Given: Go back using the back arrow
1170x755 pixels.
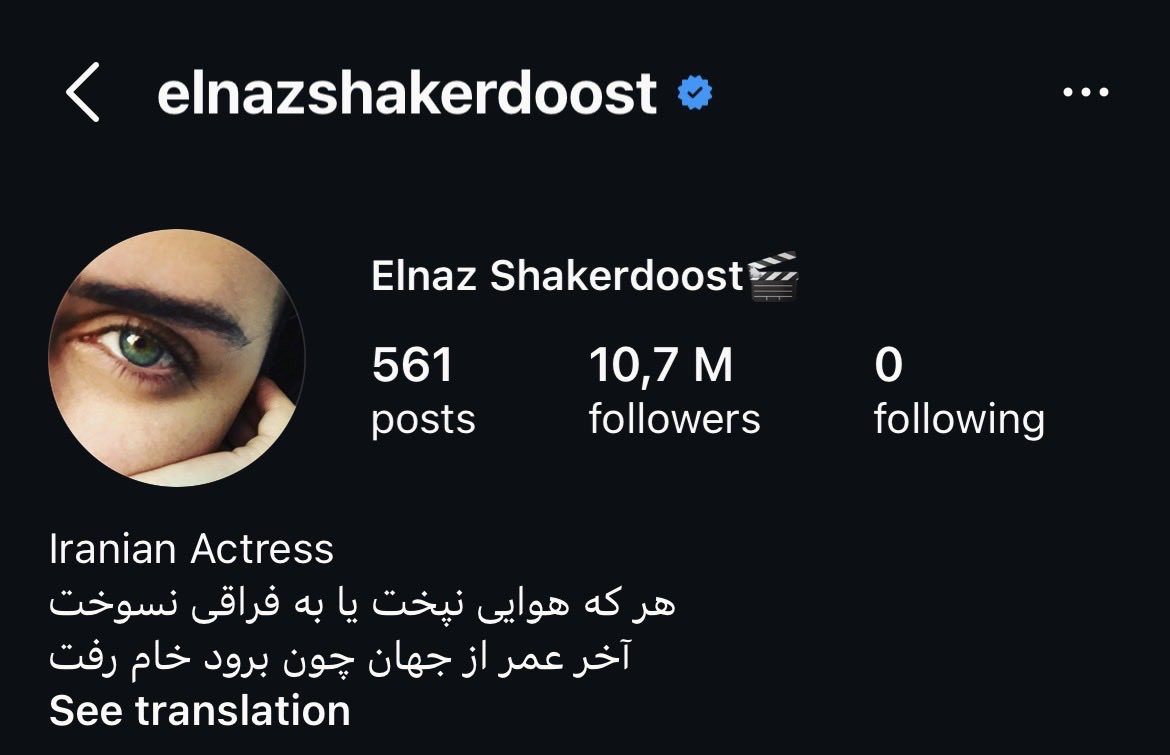Looking at the screenshot, I should 82,92.
